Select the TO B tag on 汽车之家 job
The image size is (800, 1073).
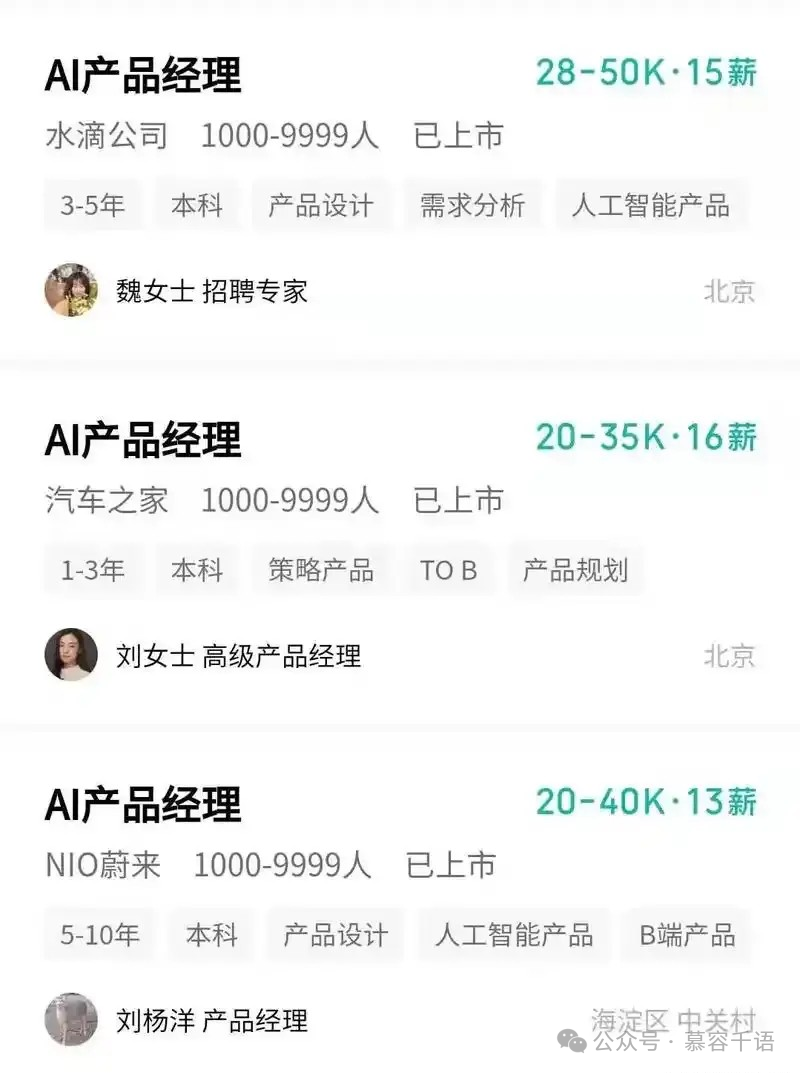448,570
